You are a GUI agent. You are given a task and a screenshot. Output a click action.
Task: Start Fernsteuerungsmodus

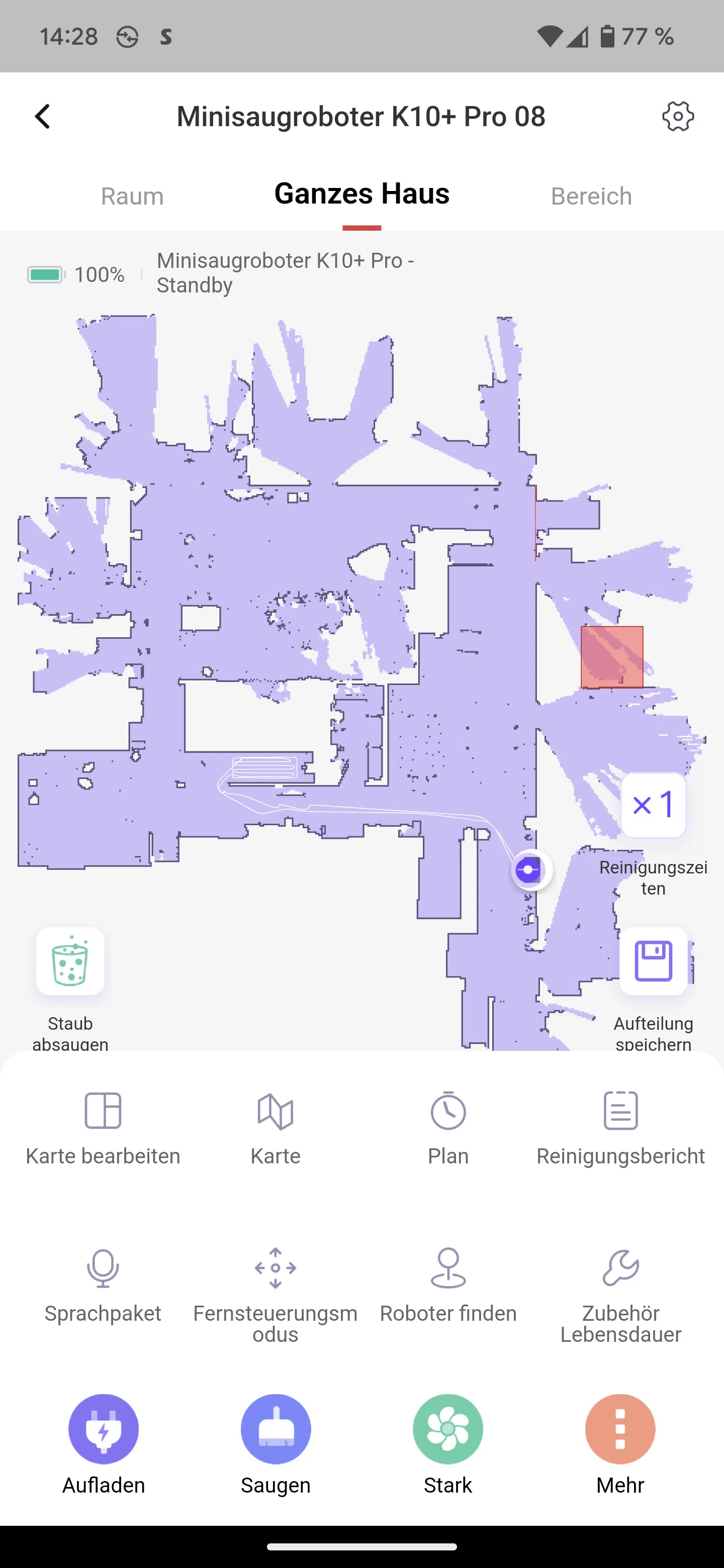point(275,1285)
